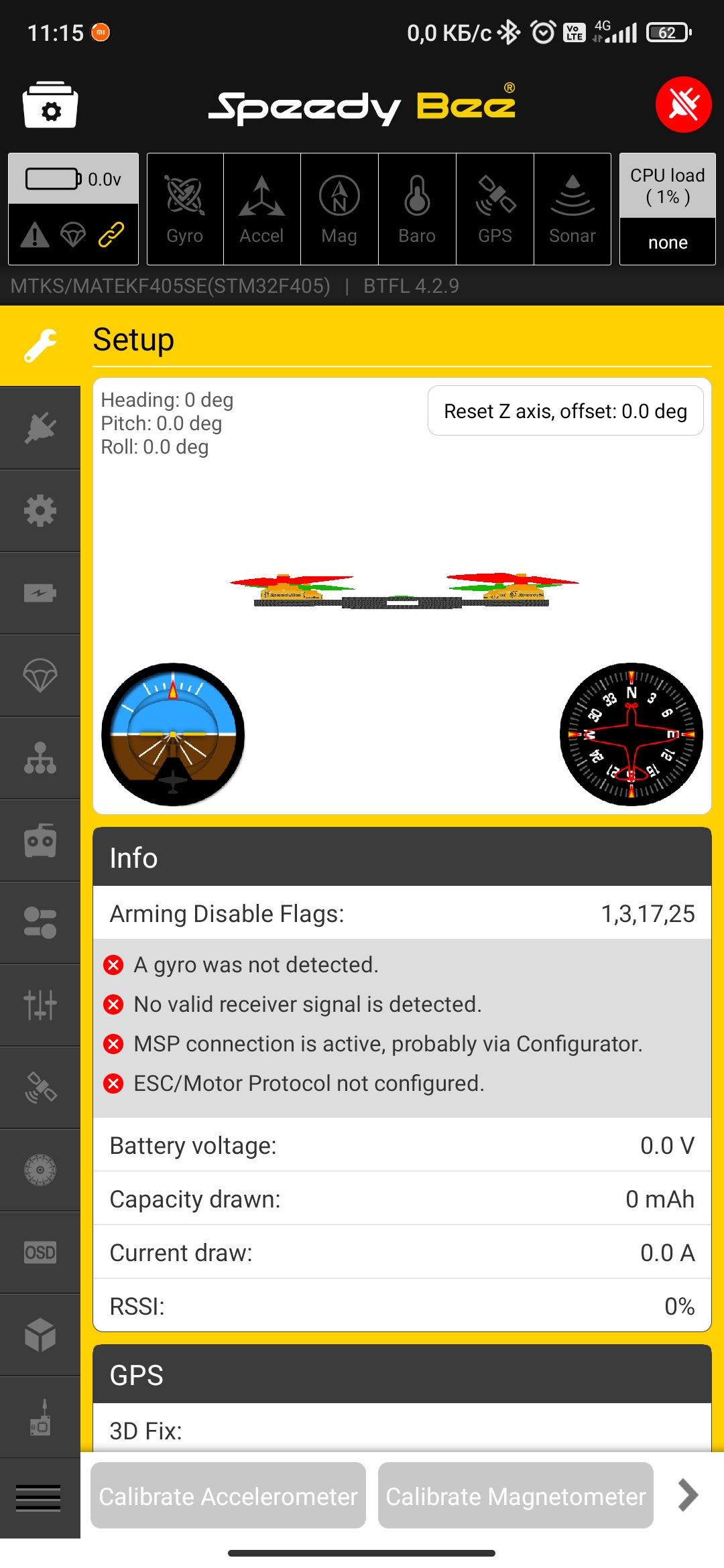Image resolution: width=724 pixels, height=1568 pixels.
Task: Tap the red disconnect button
Action: tap(683, 105)
